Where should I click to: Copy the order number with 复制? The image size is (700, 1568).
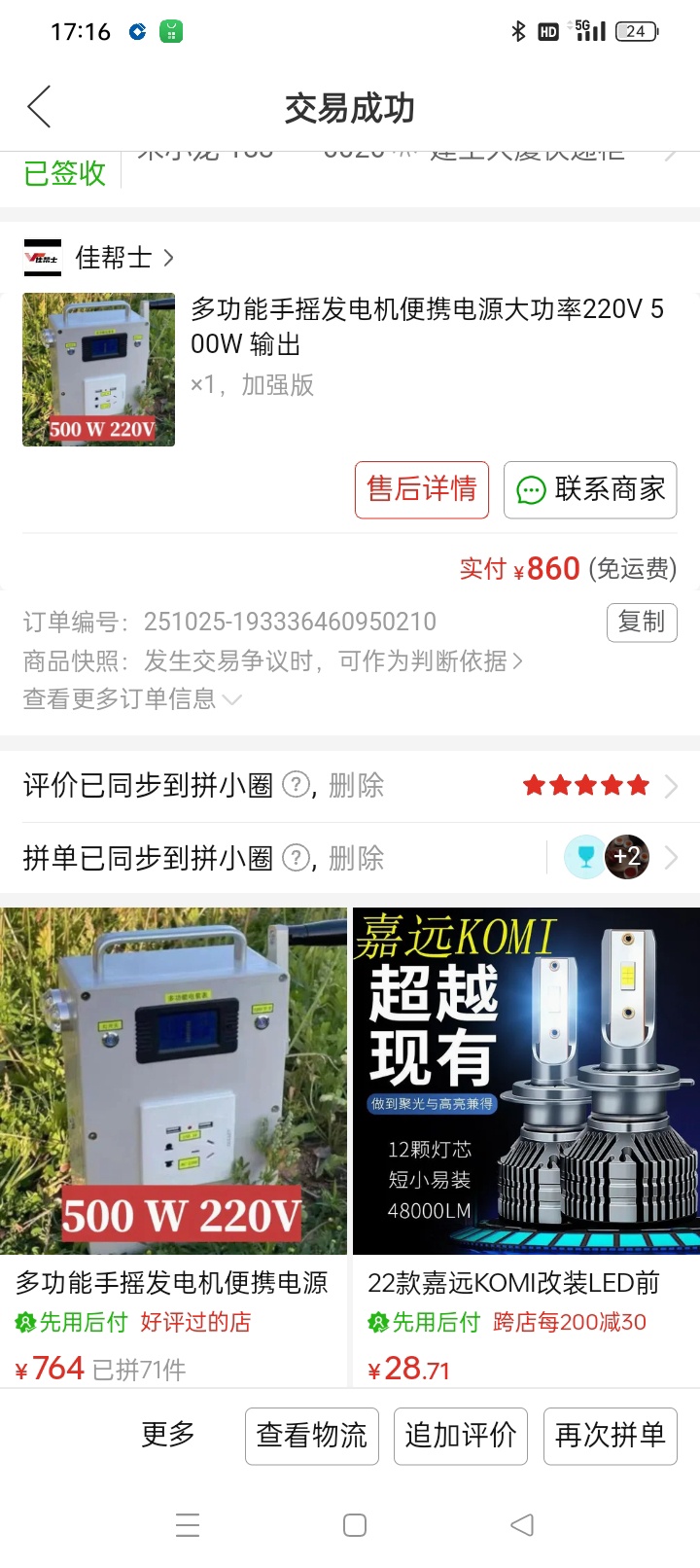point(641,622)
